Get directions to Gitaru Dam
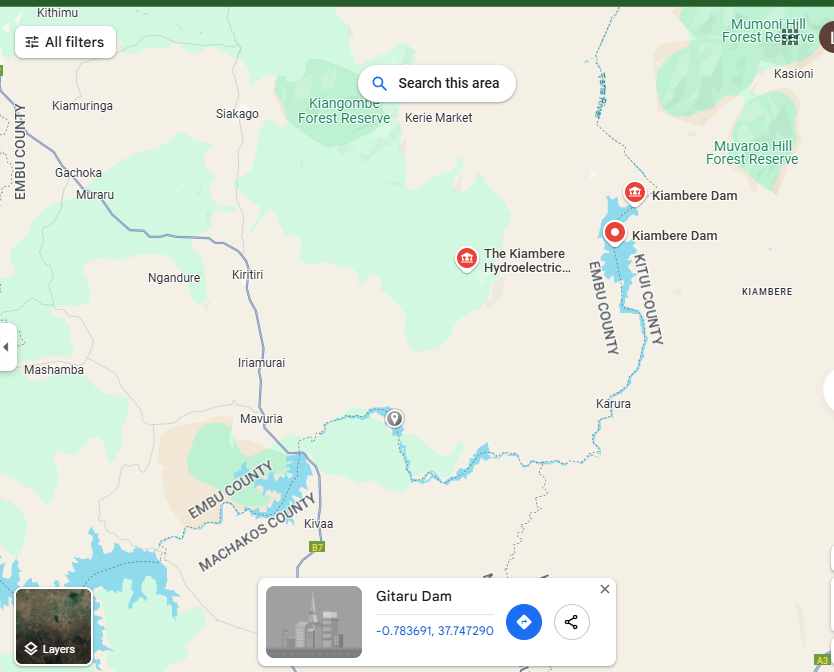 click(x=523, y=622)
